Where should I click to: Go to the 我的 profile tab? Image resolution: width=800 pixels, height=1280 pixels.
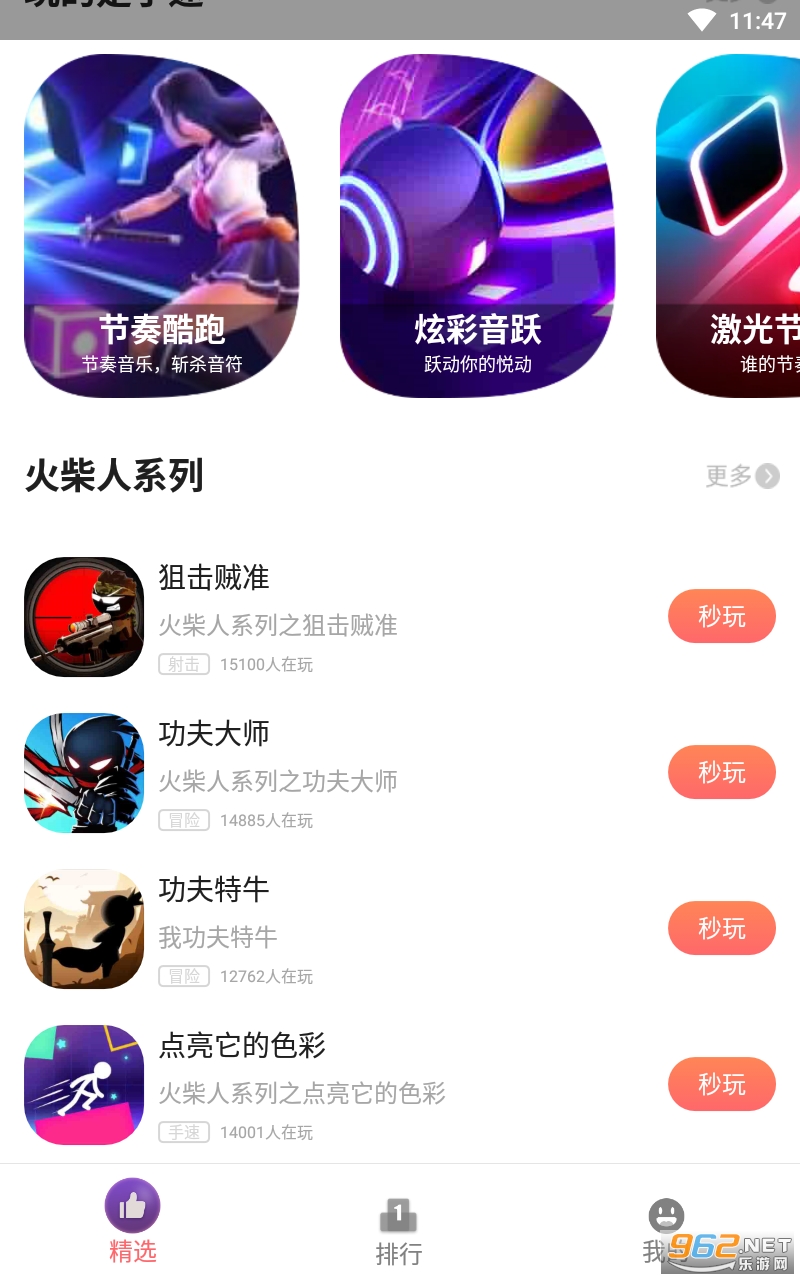664,1230
